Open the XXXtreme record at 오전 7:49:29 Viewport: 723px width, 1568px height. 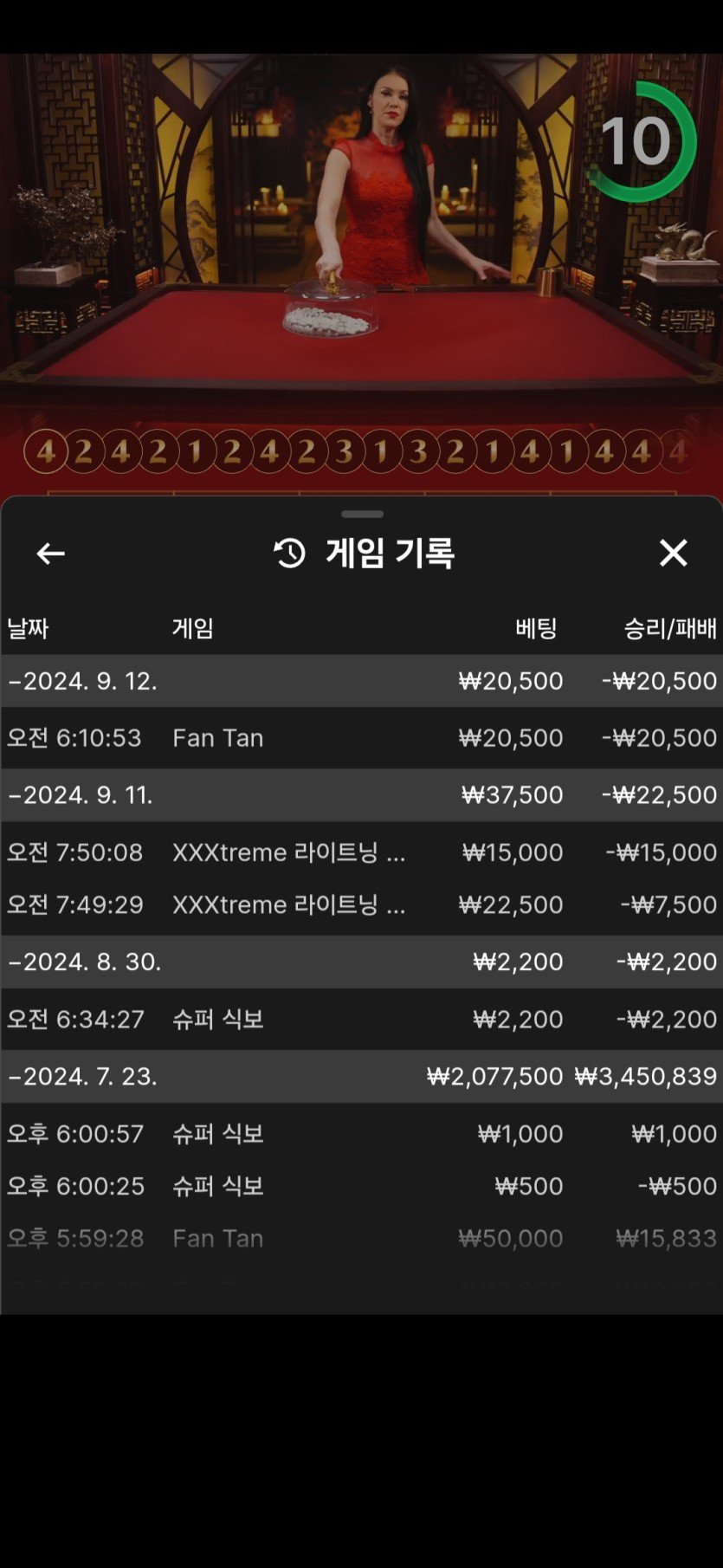(361, 904)
